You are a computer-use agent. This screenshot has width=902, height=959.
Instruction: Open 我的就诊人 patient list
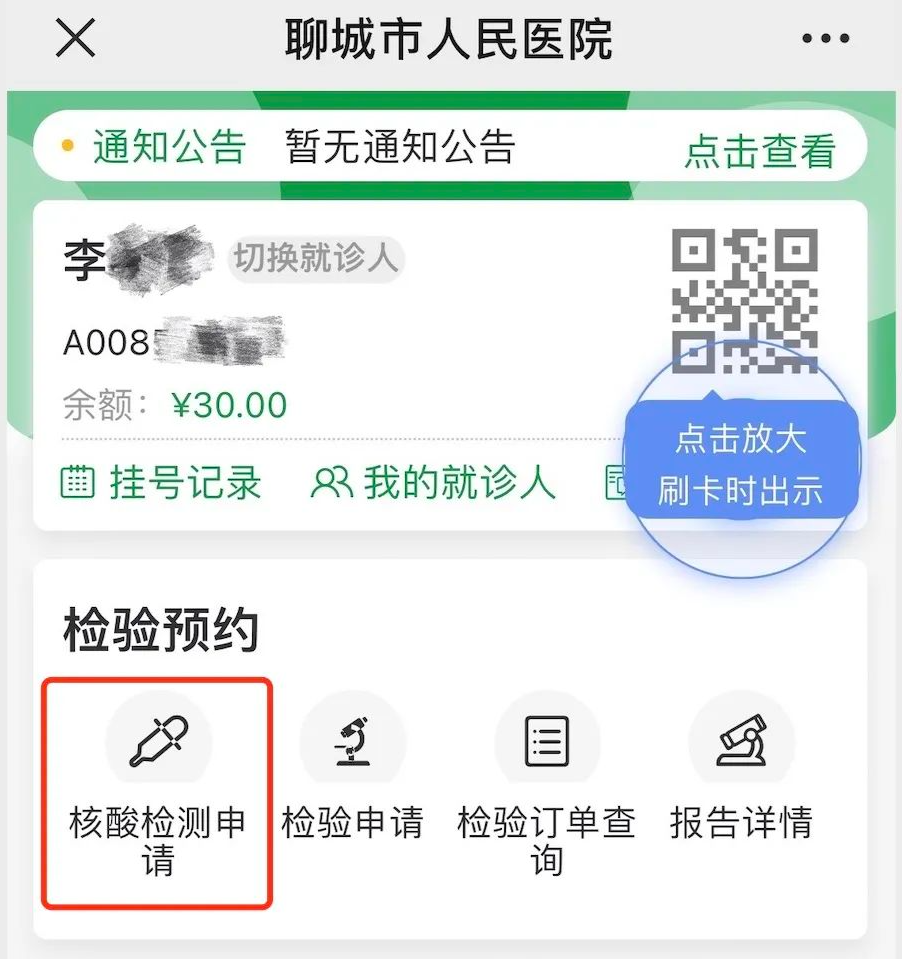click(433, 483)
